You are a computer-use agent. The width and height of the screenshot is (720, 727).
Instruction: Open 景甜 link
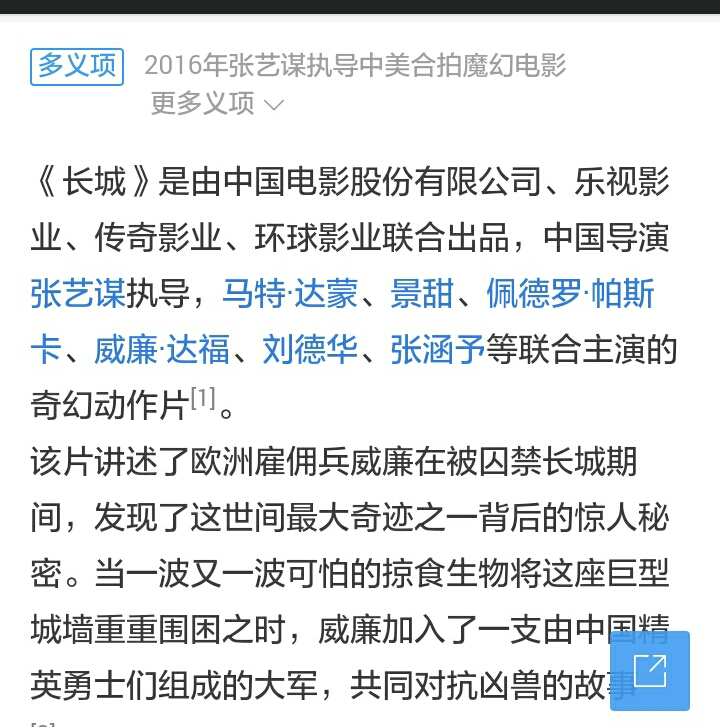tap(424, 294)
